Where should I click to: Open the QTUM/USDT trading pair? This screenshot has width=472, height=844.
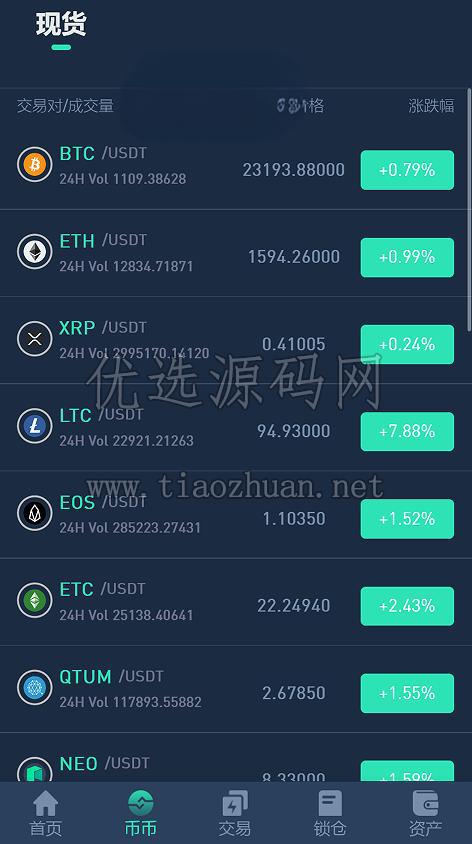point(235,689)
